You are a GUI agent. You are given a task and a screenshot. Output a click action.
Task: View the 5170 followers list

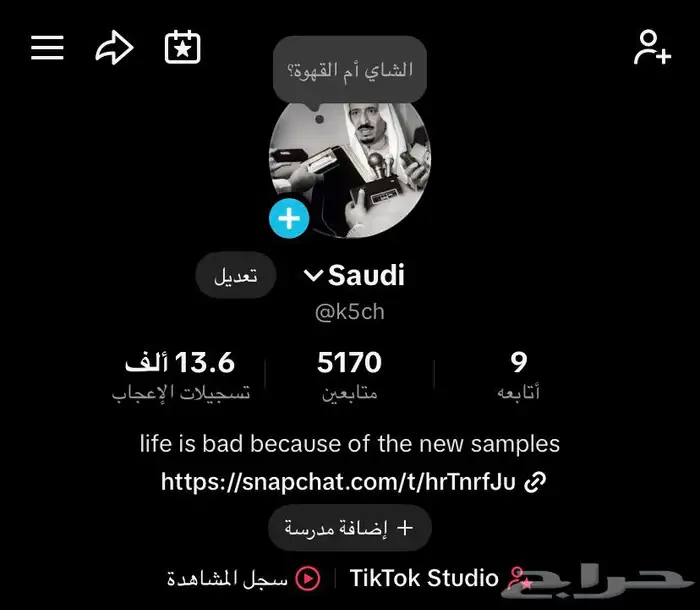click(x=349, y=373)
